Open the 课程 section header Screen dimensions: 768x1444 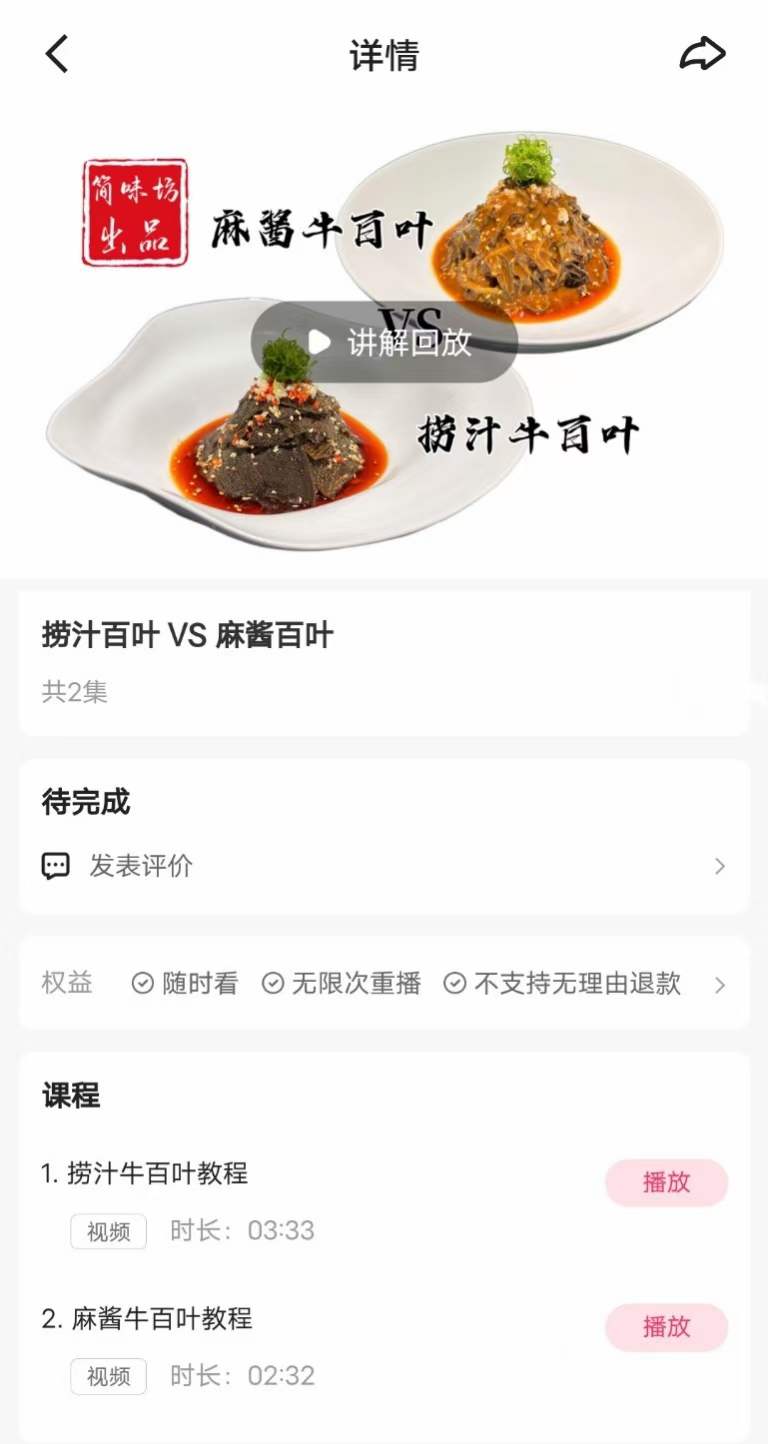coord(68,1096)
